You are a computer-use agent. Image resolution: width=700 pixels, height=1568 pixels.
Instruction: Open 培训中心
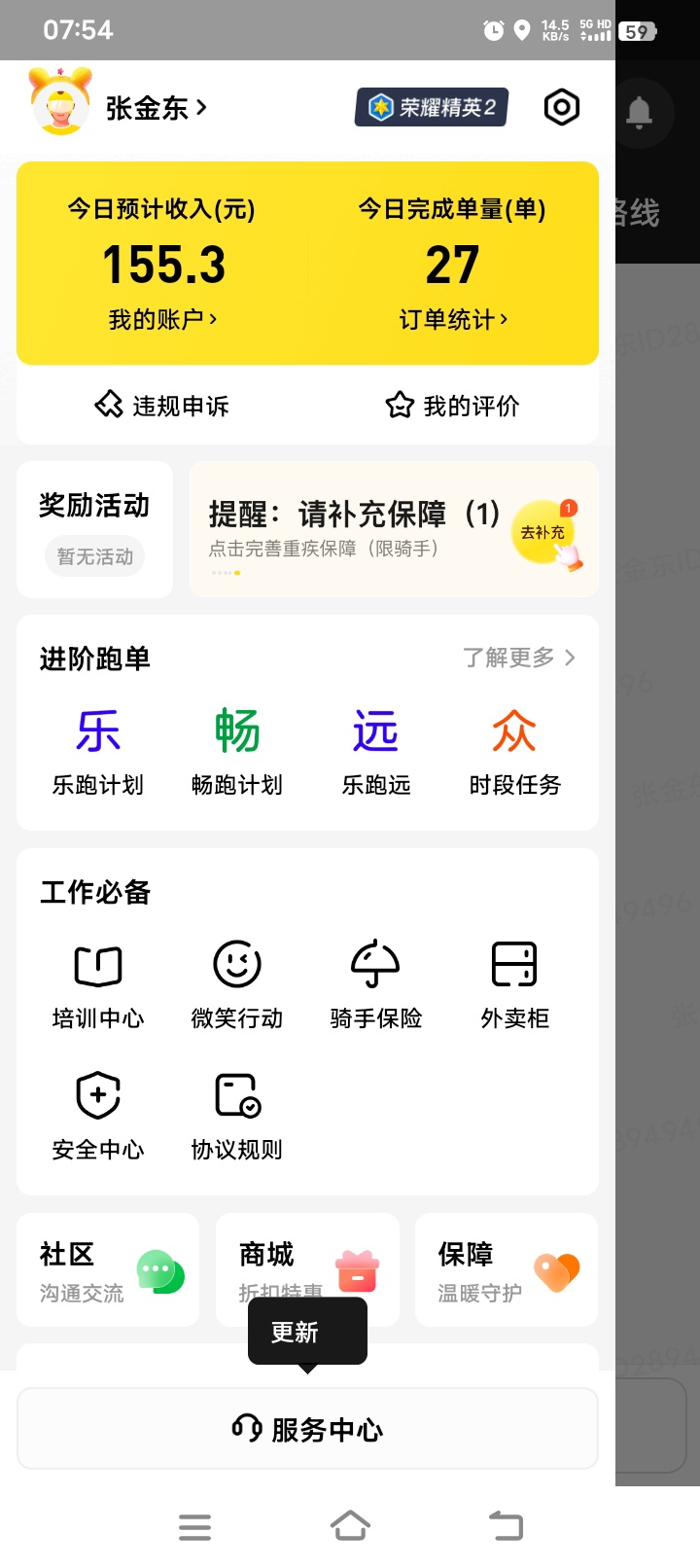pos(98,985)
